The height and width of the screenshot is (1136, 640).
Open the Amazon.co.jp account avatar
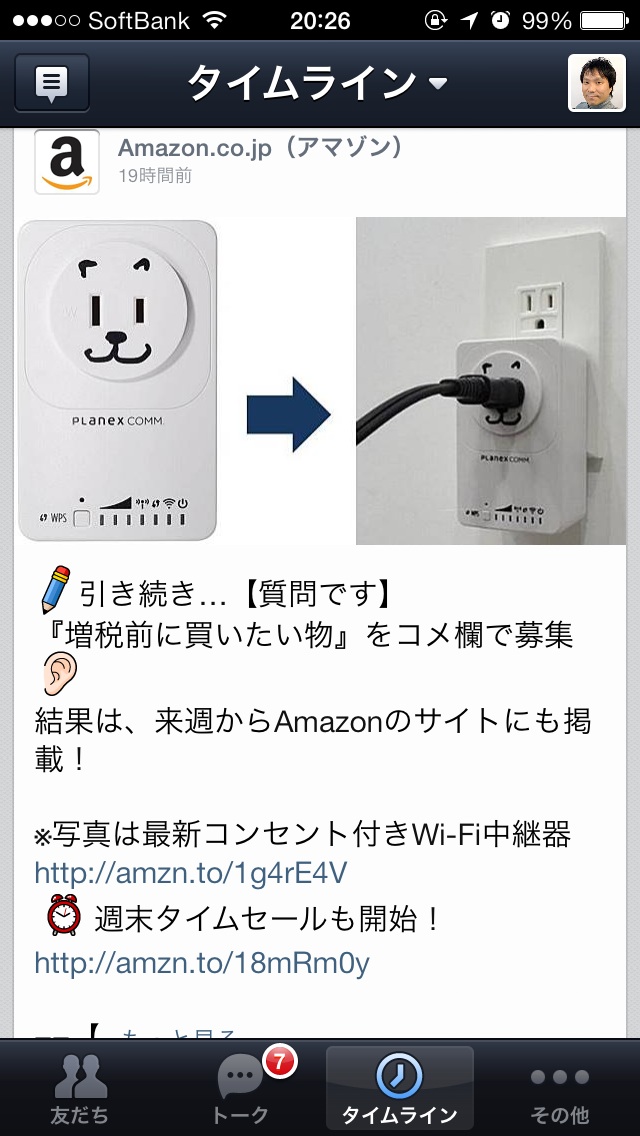point(67,162)
